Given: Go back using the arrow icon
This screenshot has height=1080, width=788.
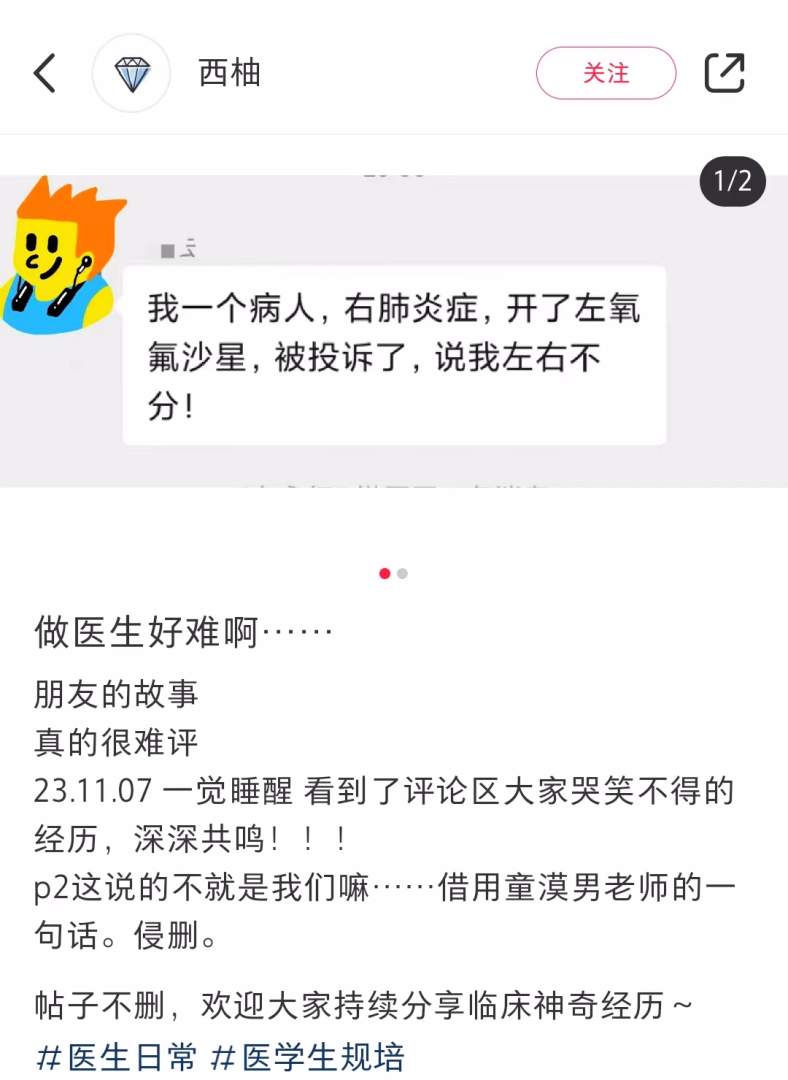Looking at the screenshot, I should [x=45, y=73].
